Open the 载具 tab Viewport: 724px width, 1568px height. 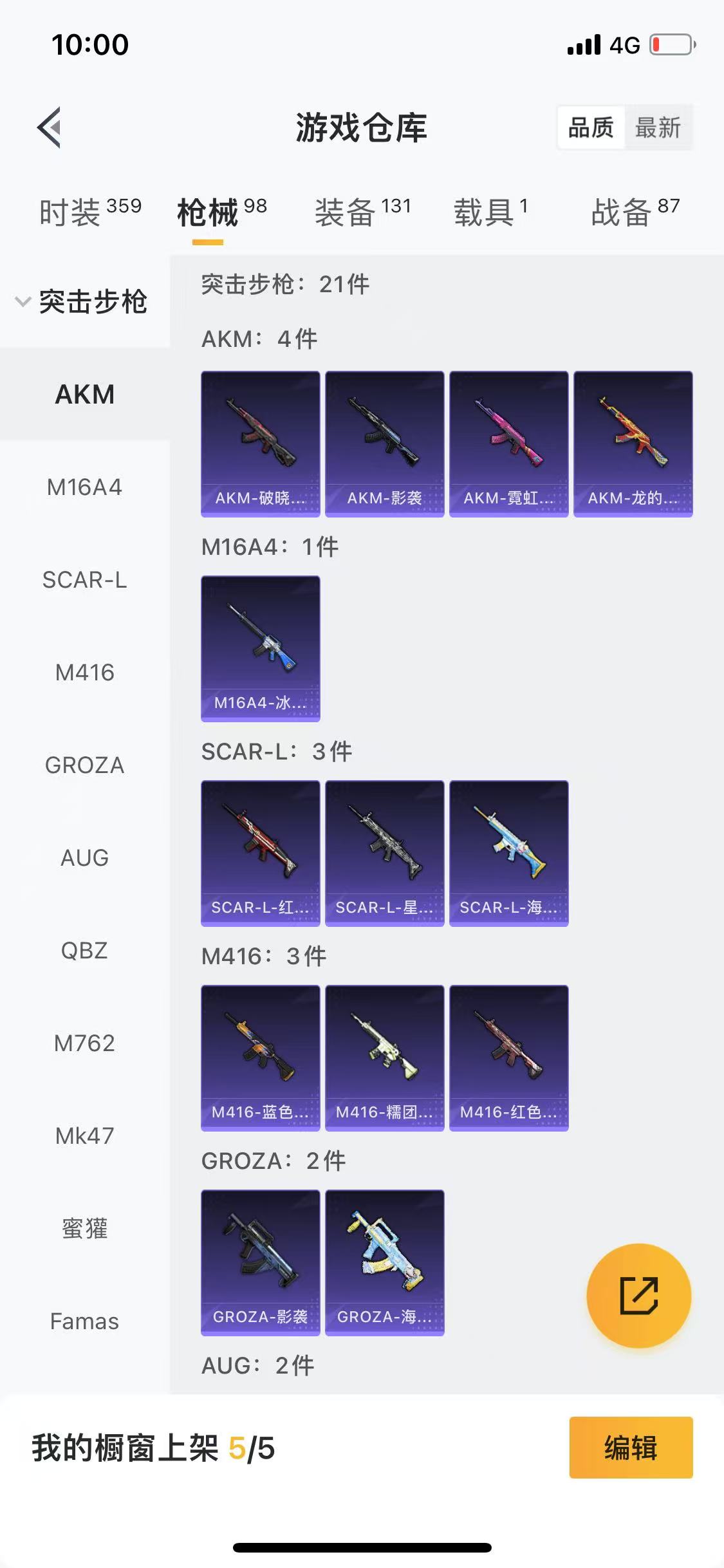click(x=491, y=212)
